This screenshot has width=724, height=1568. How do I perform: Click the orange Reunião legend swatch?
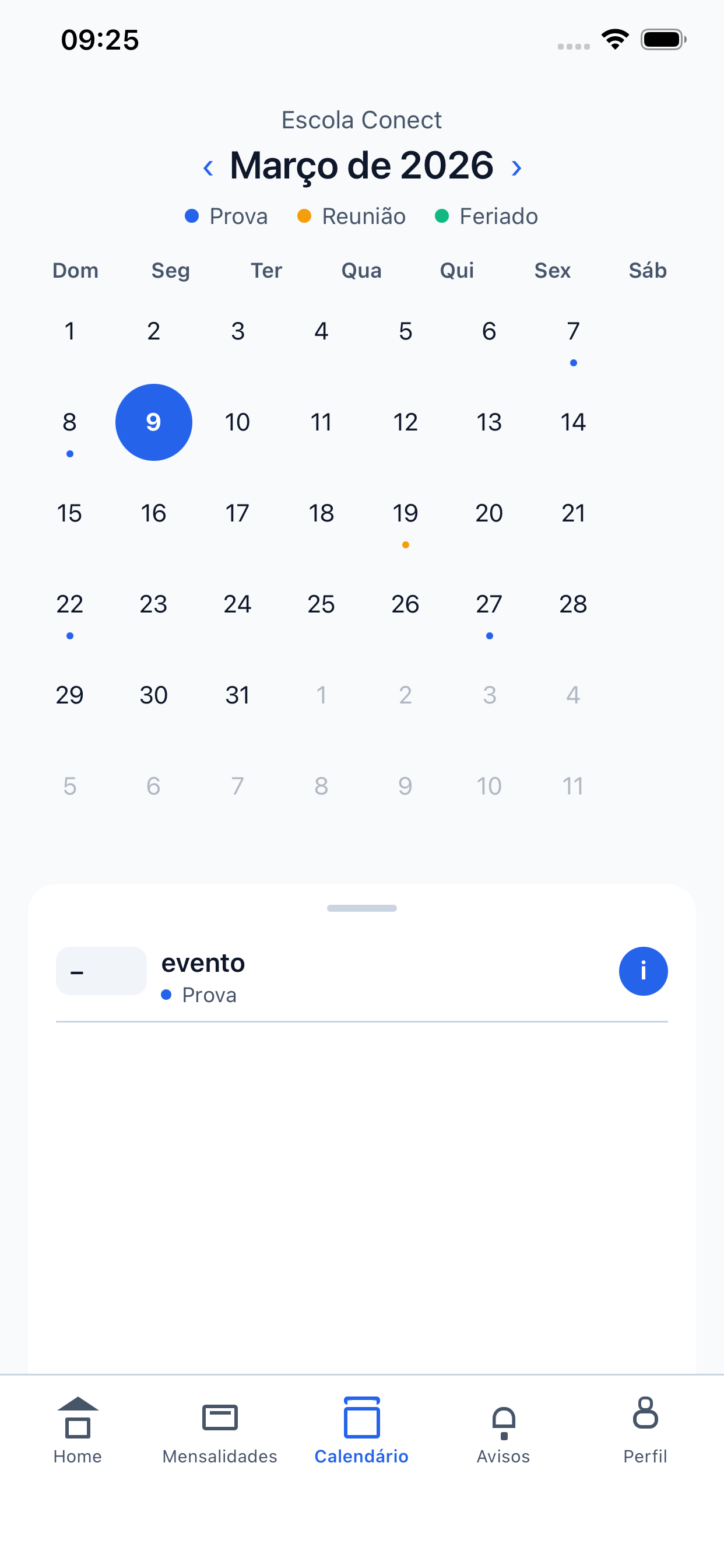point(304,215)
